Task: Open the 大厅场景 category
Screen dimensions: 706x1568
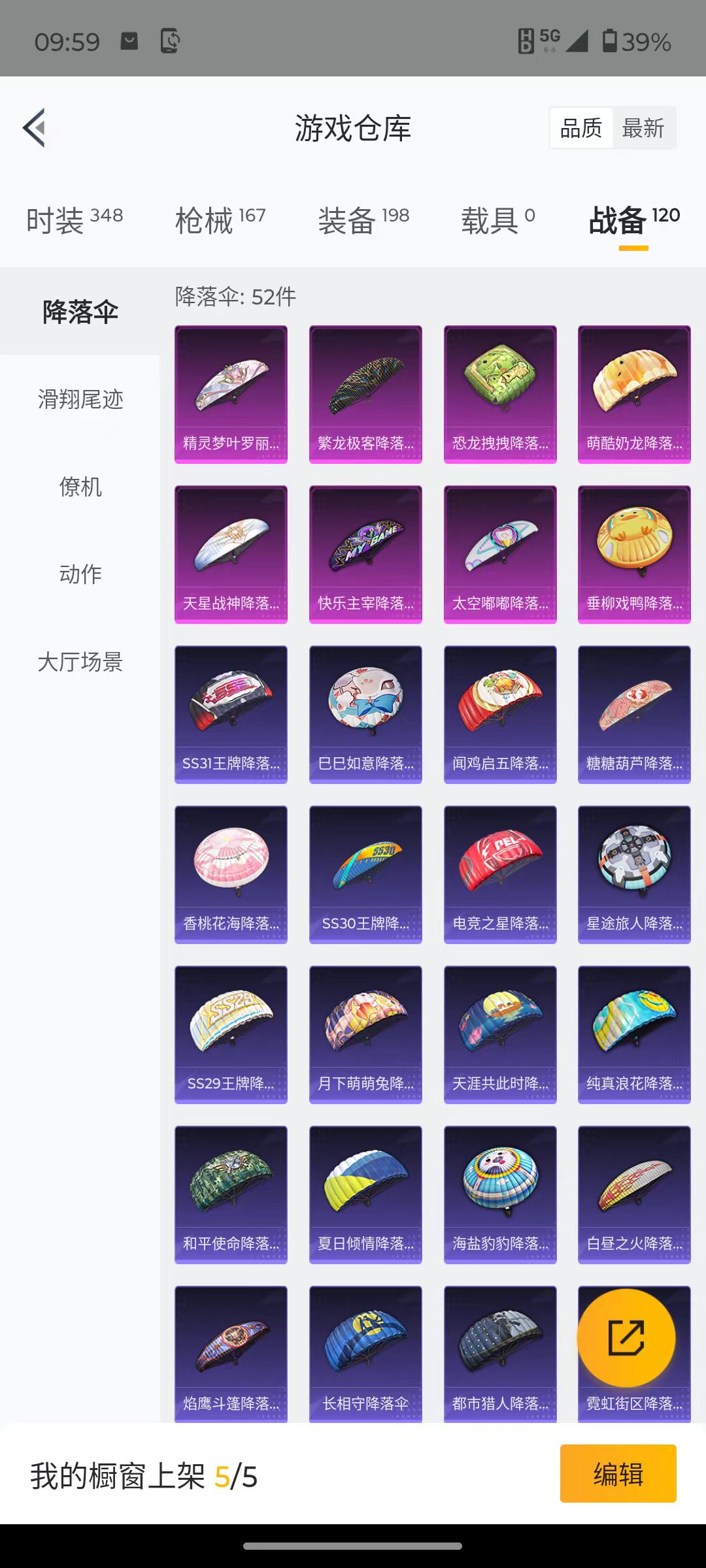Action: tap(80, 661)
